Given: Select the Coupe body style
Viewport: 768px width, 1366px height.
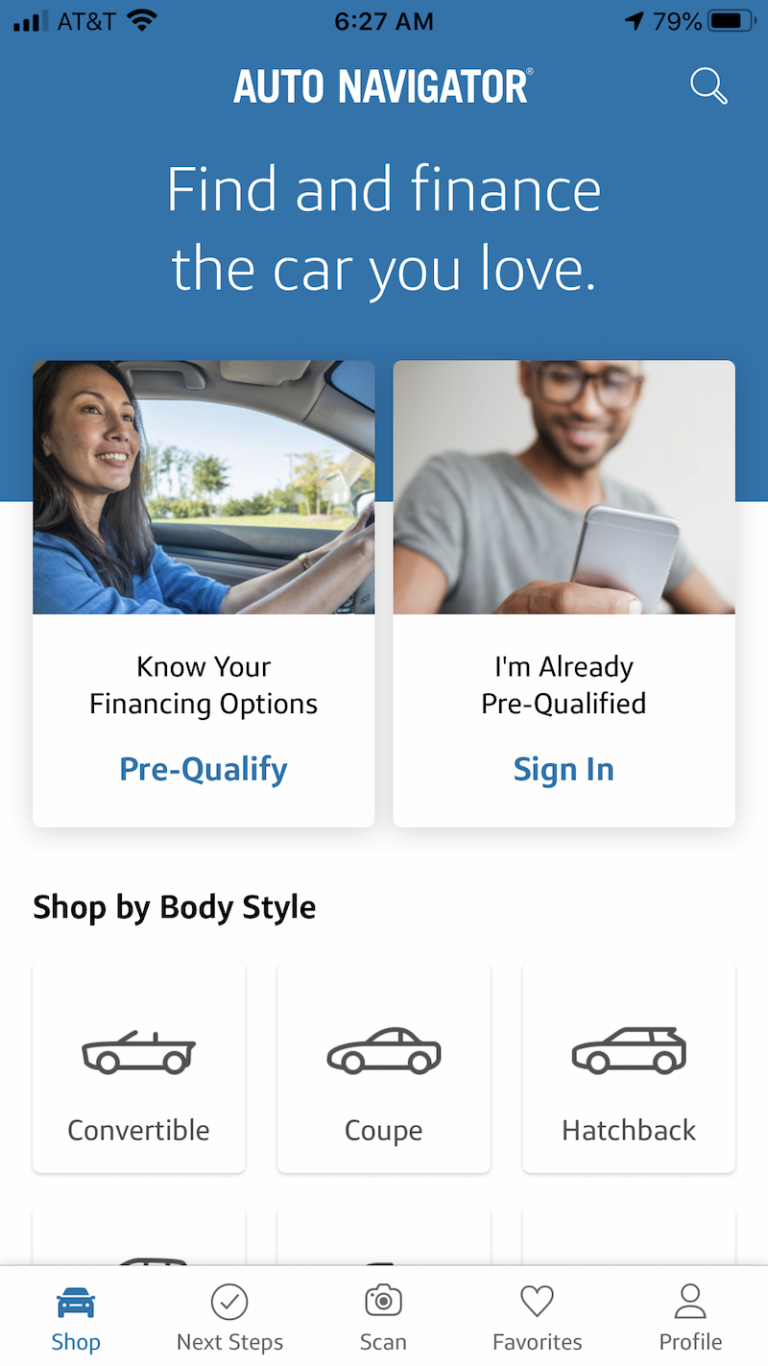Looking at the screenshot, I should point(384,1066).
